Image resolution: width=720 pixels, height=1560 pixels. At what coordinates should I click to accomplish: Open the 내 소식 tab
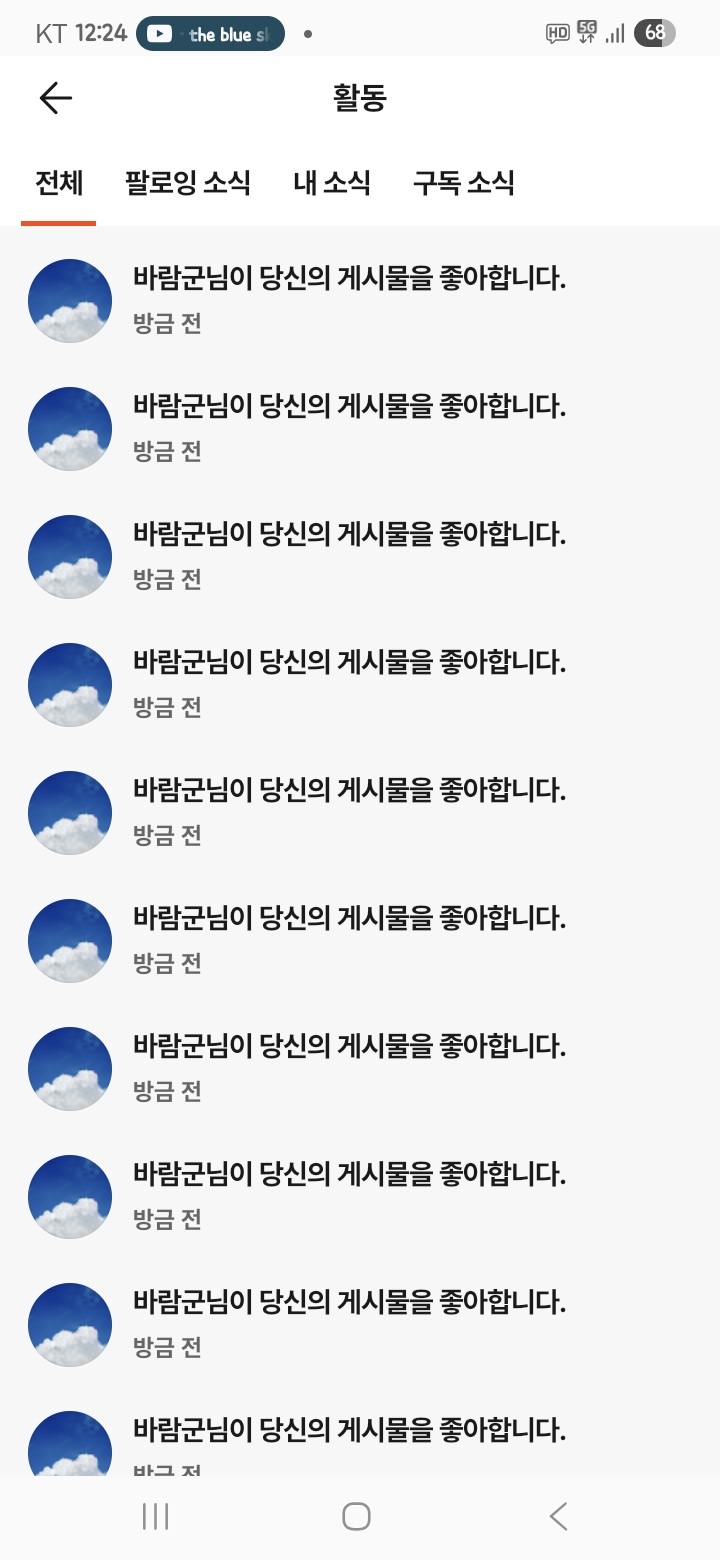point(332,184)
